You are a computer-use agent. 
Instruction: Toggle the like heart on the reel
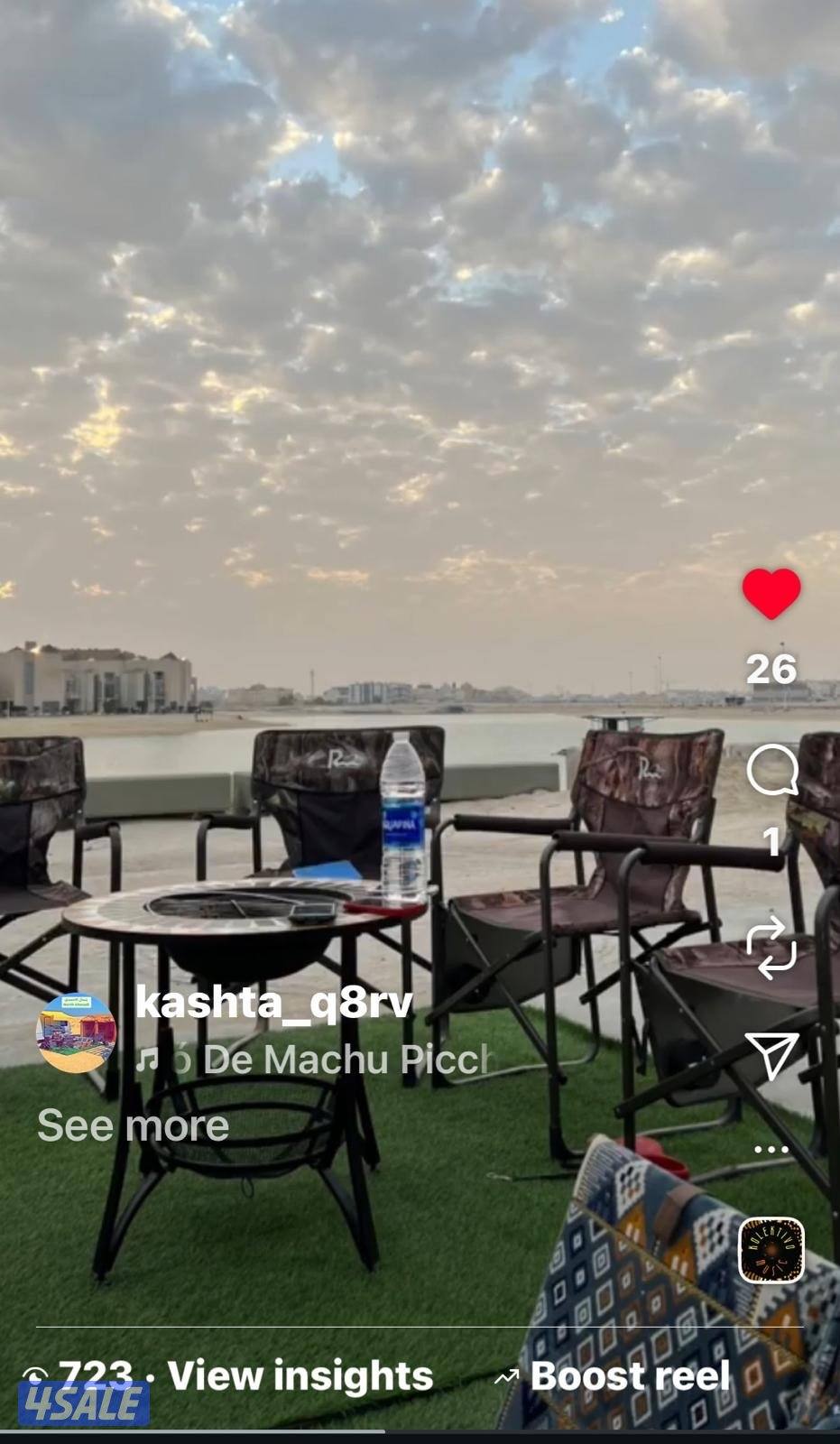coord(771,592)
